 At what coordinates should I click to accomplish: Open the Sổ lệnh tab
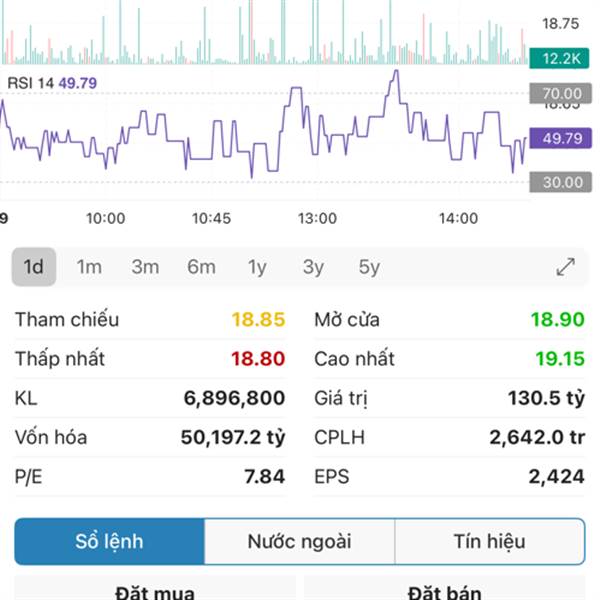(110, 542)
